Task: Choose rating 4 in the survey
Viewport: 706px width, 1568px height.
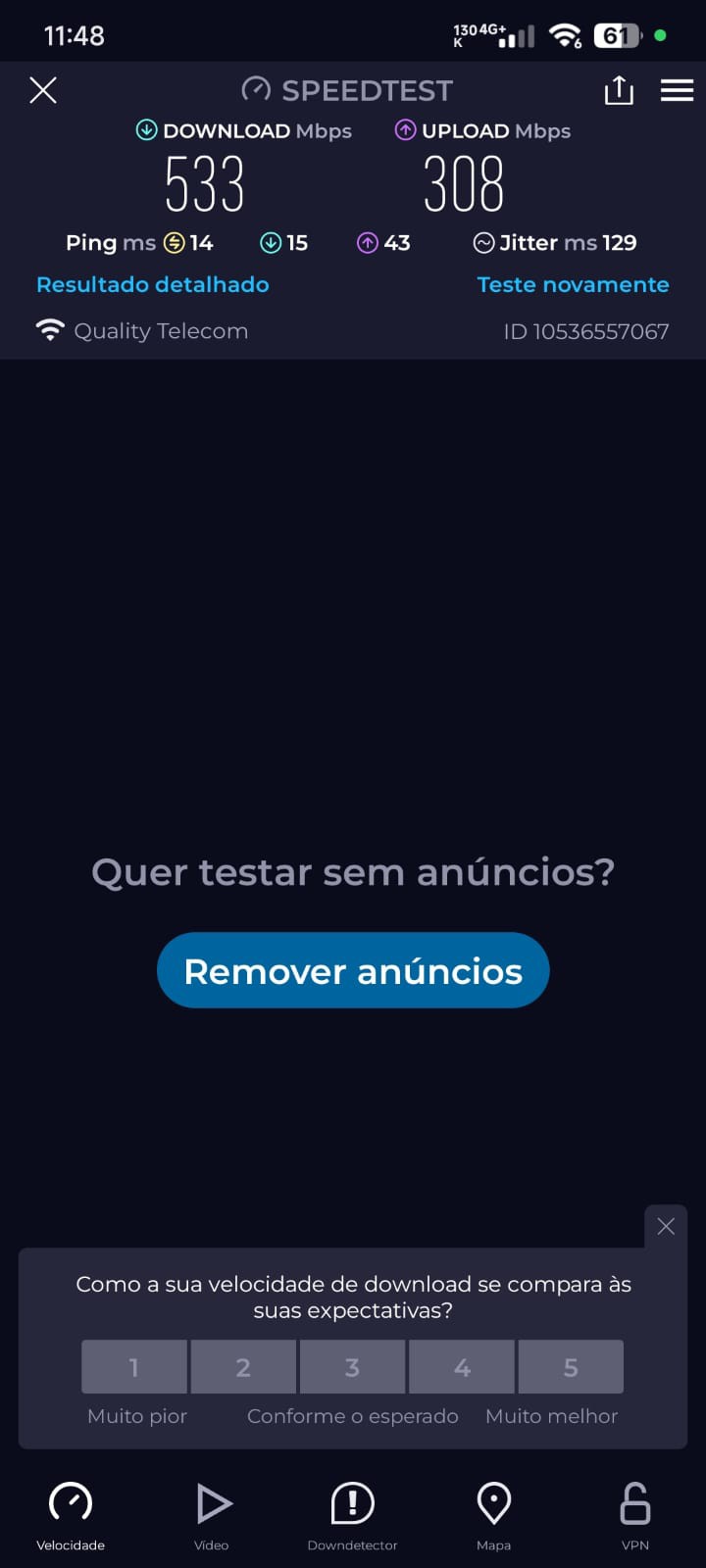Action: 462,1366
